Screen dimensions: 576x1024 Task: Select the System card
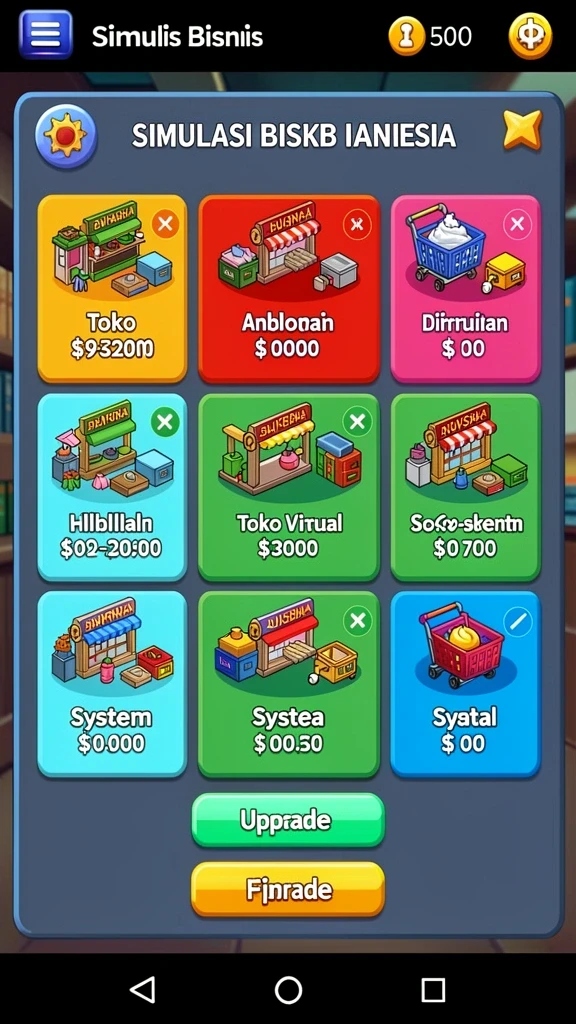click(x=112, y=684)
